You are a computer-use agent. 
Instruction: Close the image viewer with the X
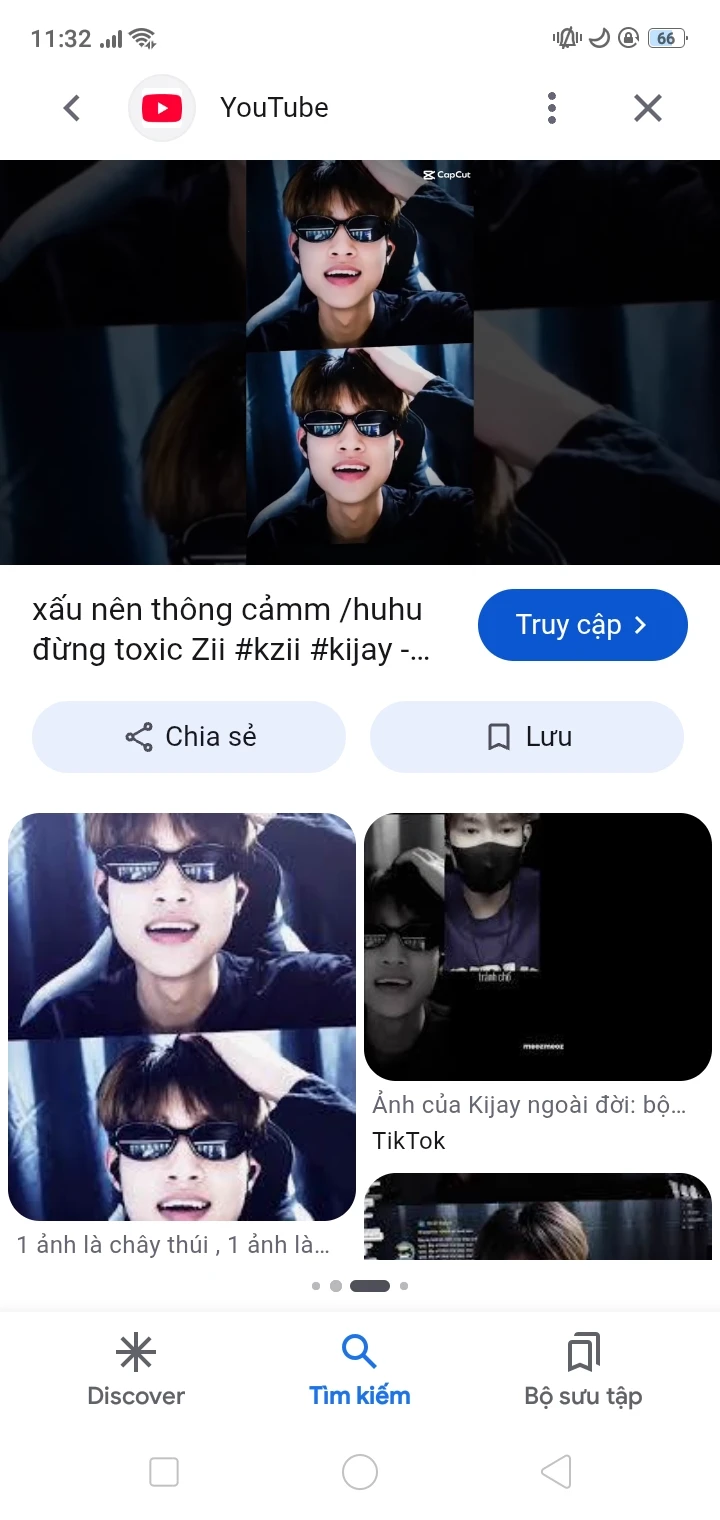(x=648, y=108)
